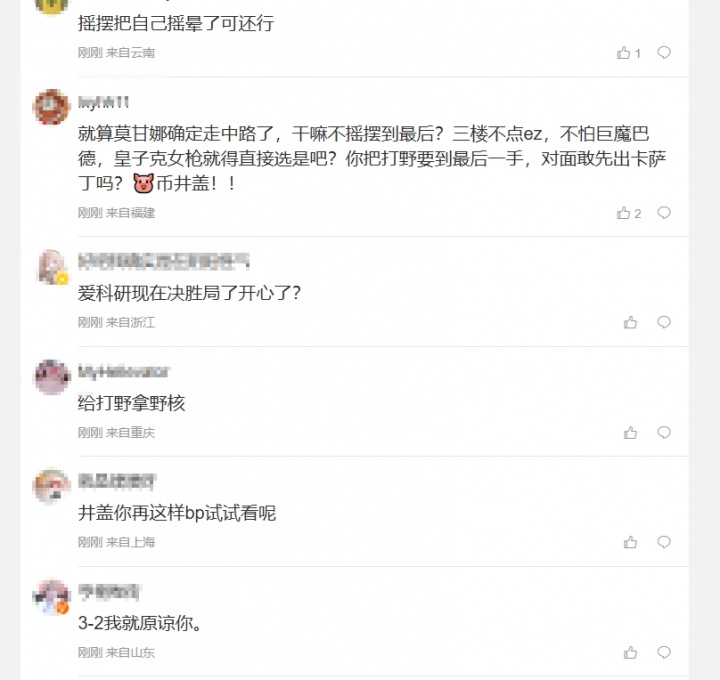
Task: Like the comment '摇摆把自己摇晕了可还行'
Action: (x=624, y=53)
